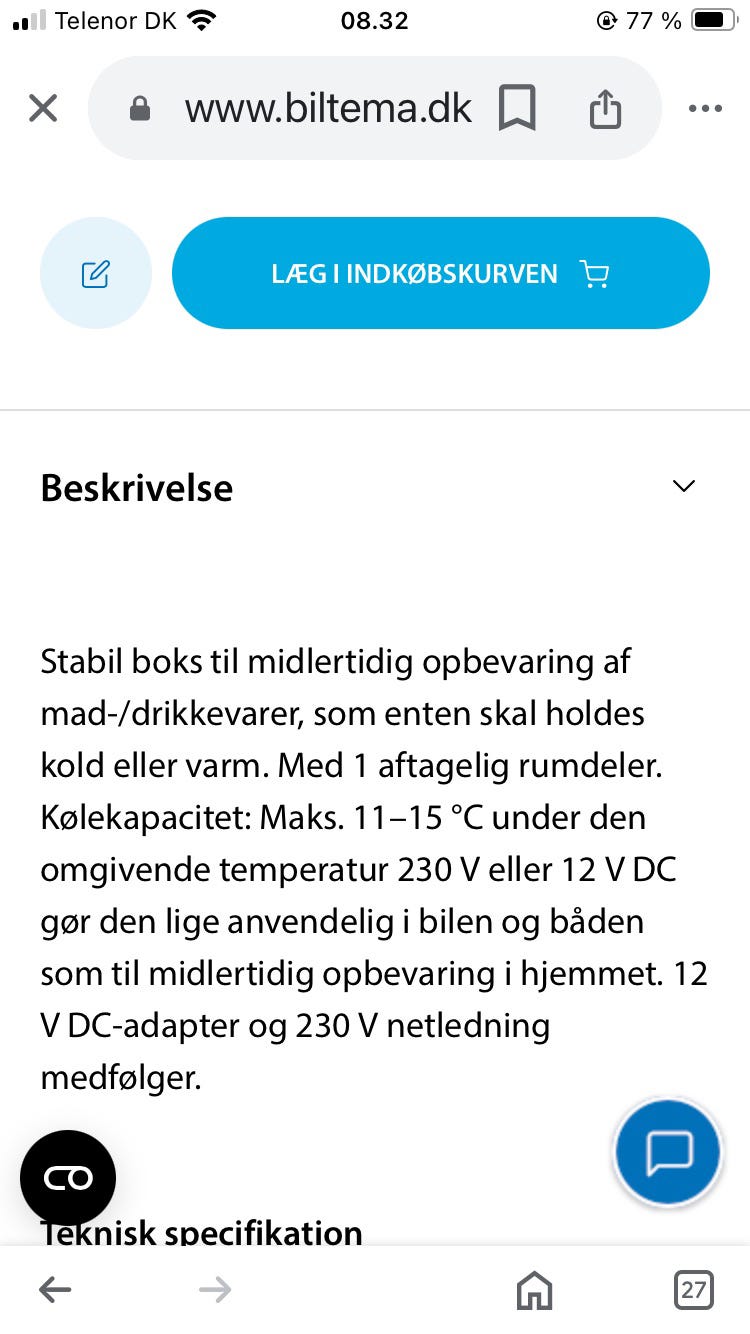Select the Beskrivelse section heading

tap(135, 488)
